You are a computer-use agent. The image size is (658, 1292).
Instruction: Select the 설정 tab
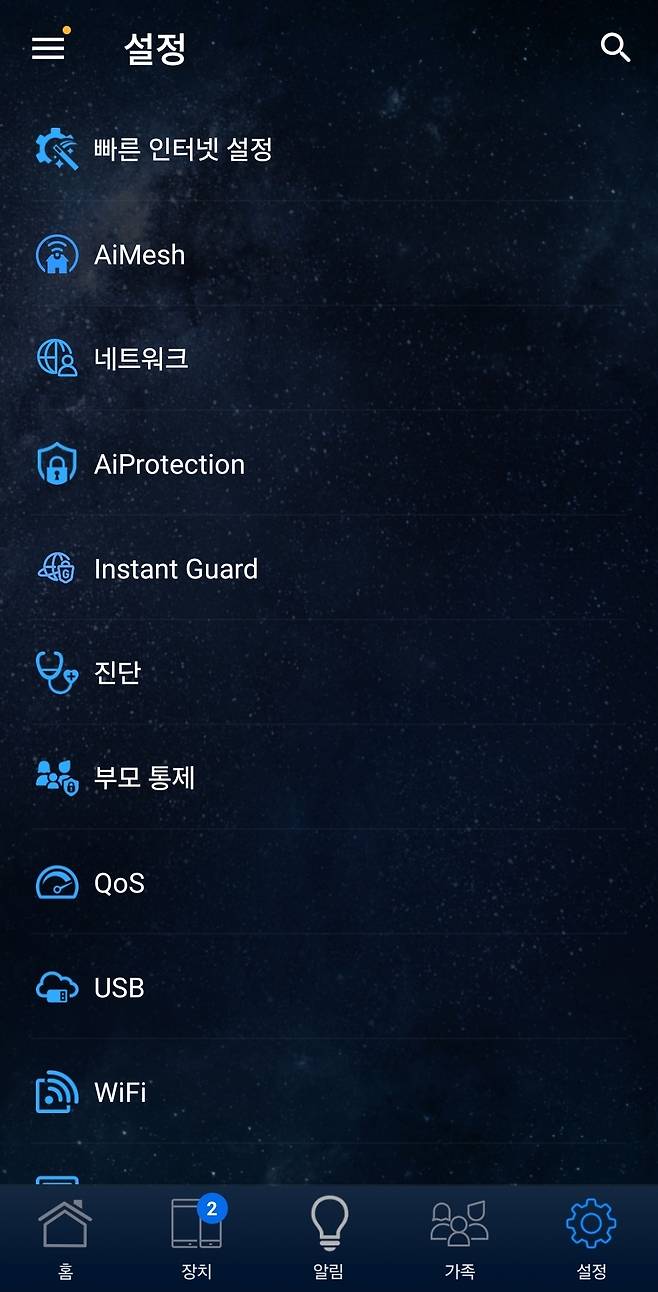(x=591, y=1238)
